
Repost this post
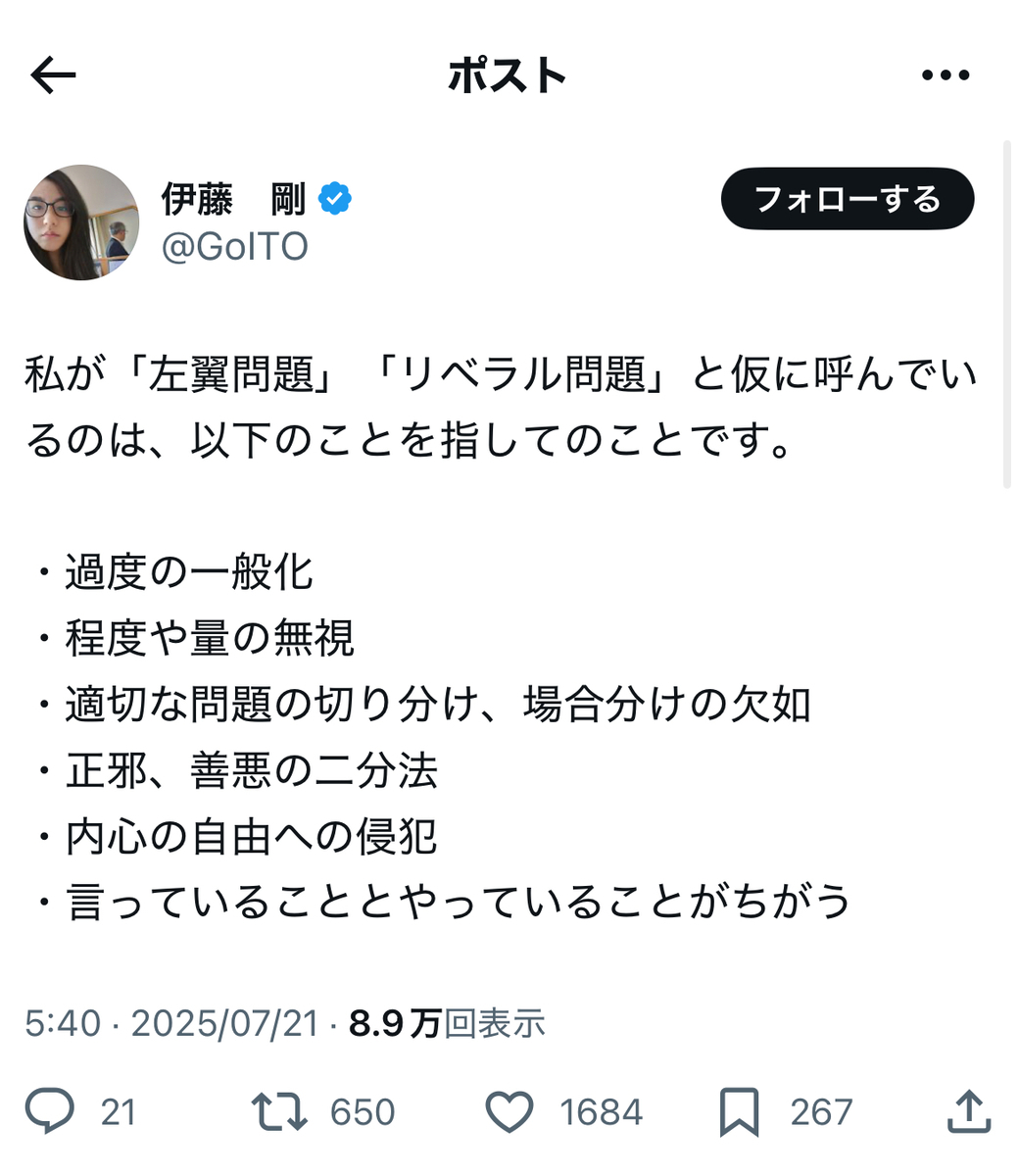point(279,1111)
